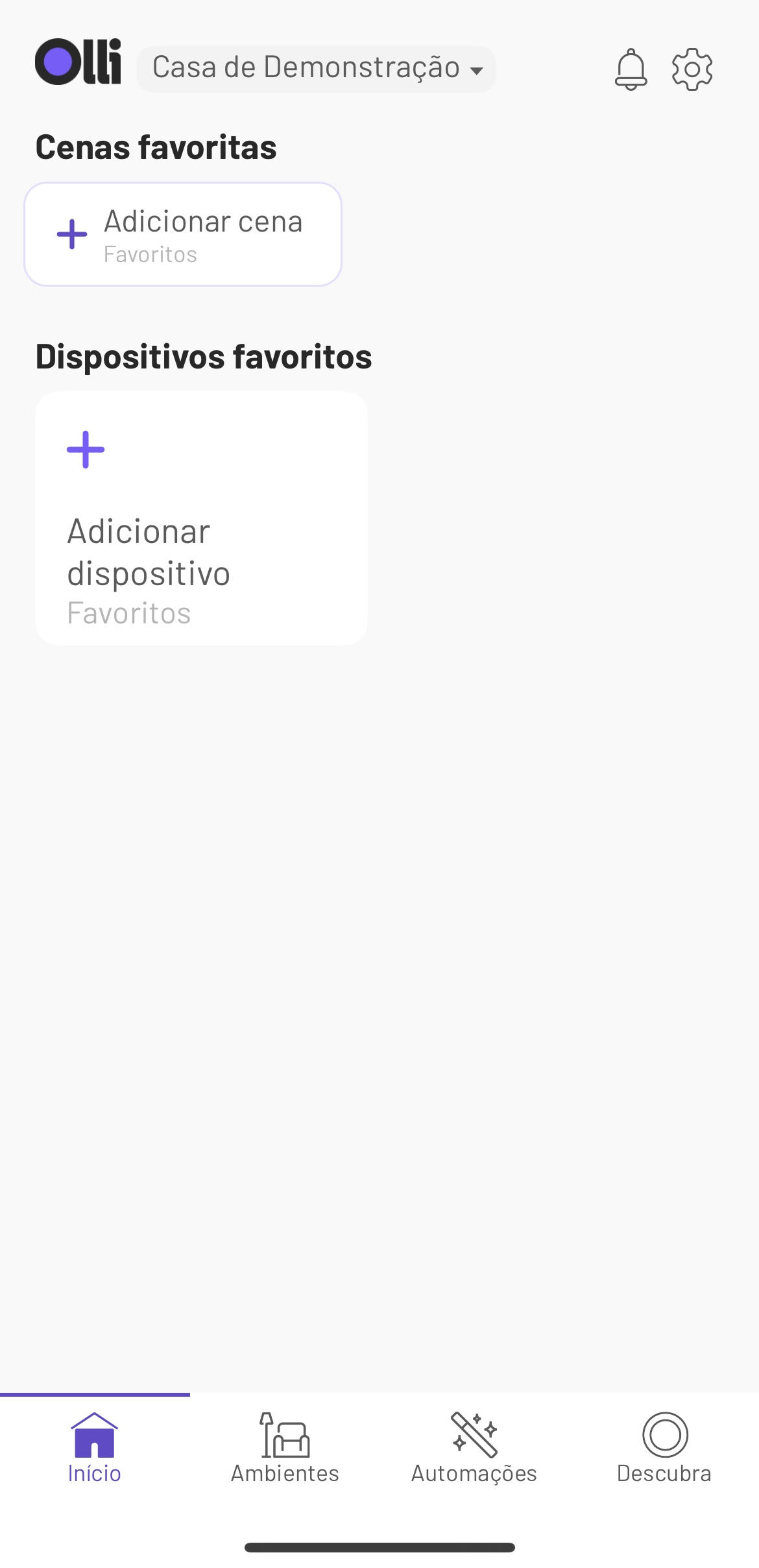This screenshot has height=1568, width=759.
Task: Open the Automações tab
Action: pos(474,1448)
